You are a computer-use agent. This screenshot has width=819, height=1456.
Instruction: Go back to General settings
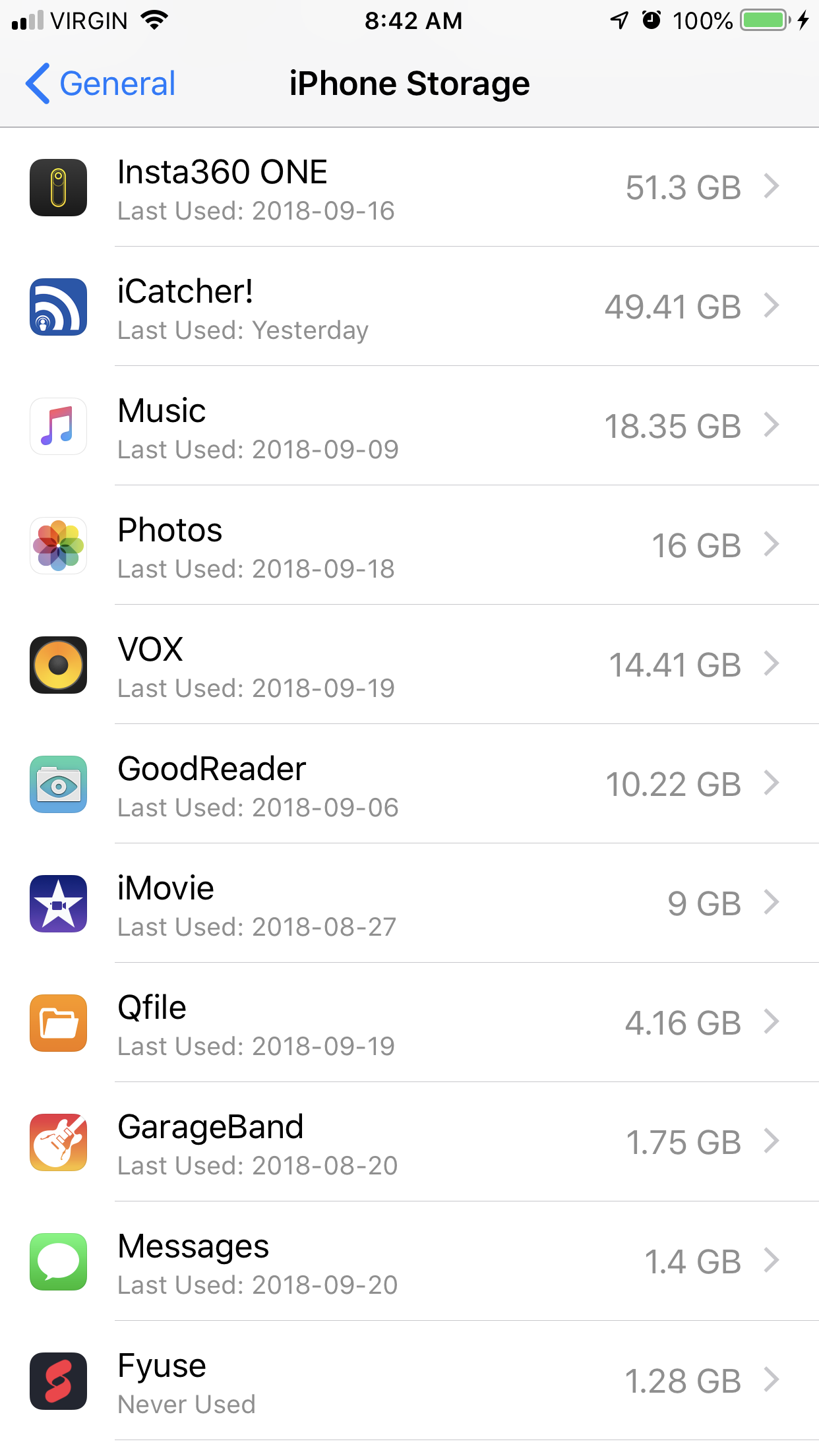[101, 84]
